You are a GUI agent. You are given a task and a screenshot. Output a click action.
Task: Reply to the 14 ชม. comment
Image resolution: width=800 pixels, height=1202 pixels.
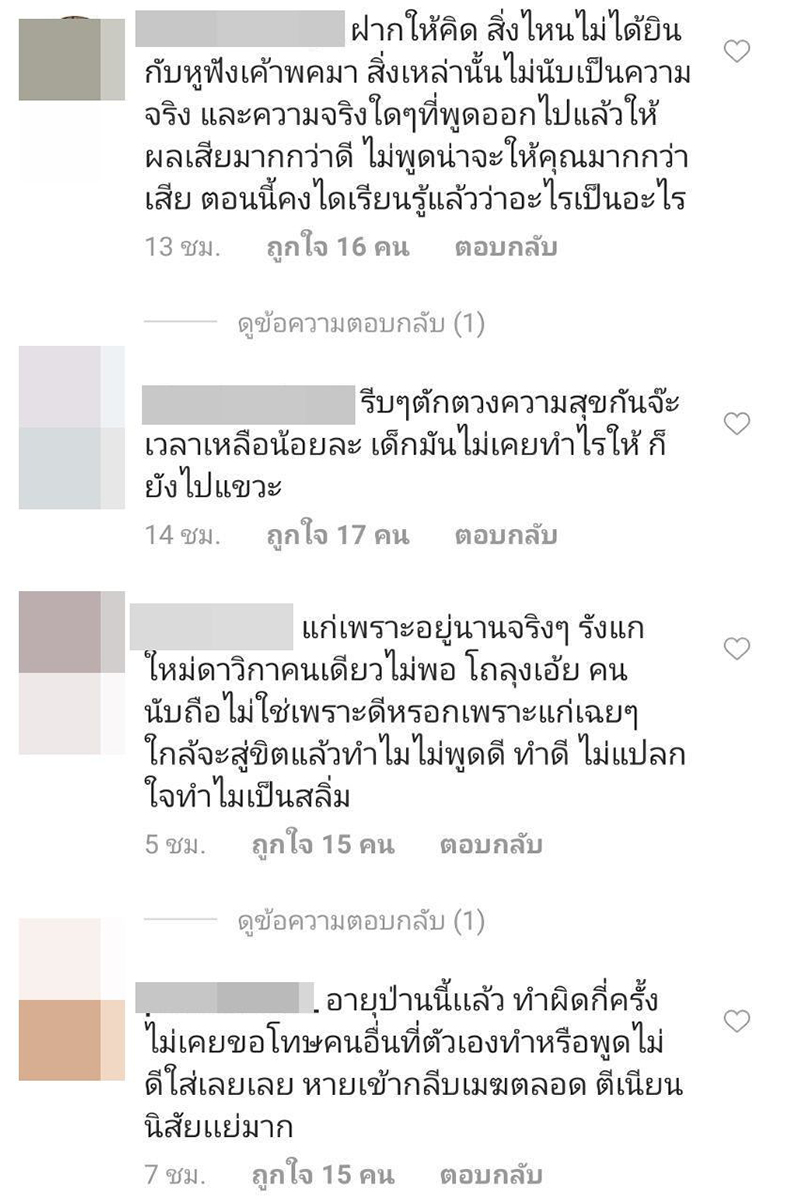505,535
